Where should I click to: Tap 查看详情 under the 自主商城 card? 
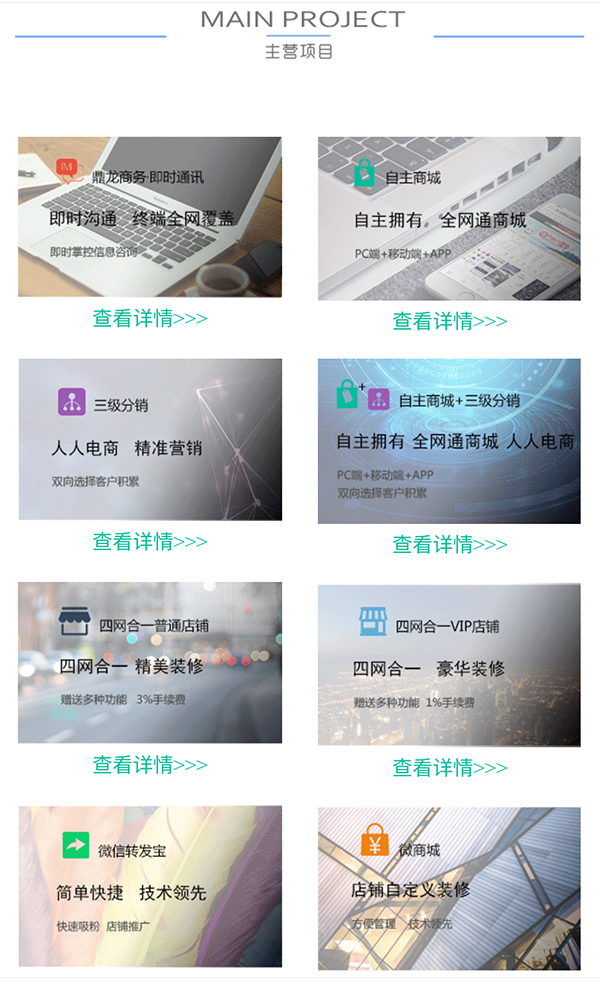tap(449, 321)
